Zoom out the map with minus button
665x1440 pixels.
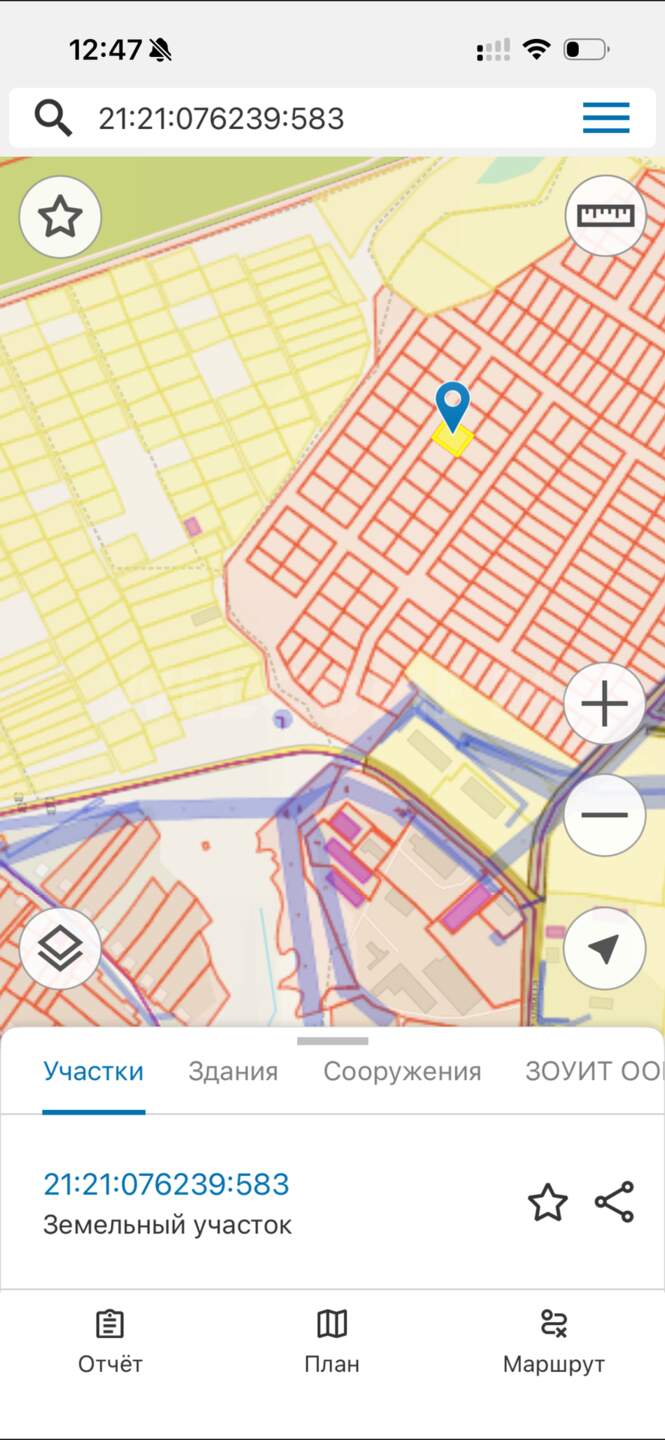tap(604, 815)
